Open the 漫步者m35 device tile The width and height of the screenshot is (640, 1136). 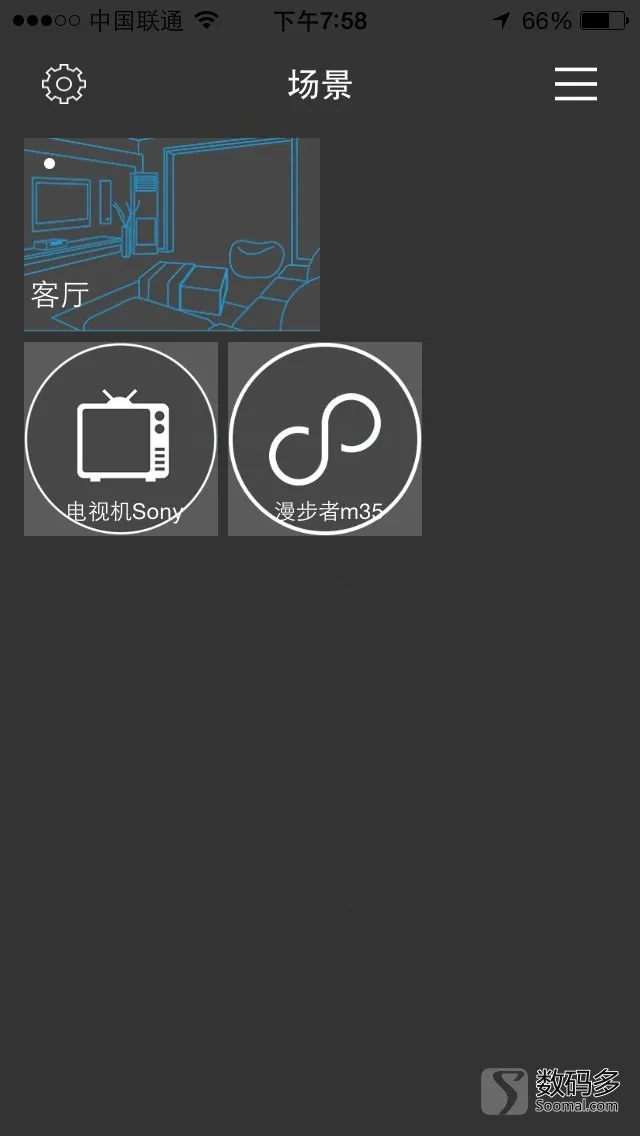click(325, 439)
